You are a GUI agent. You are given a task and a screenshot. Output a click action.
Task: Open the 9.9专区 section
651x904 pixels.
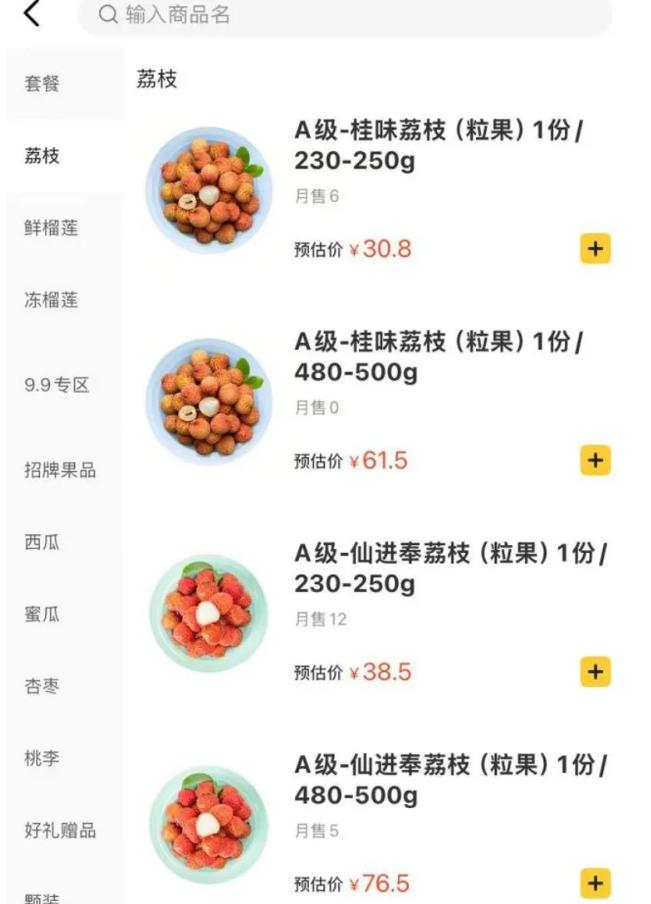(57, 385)
